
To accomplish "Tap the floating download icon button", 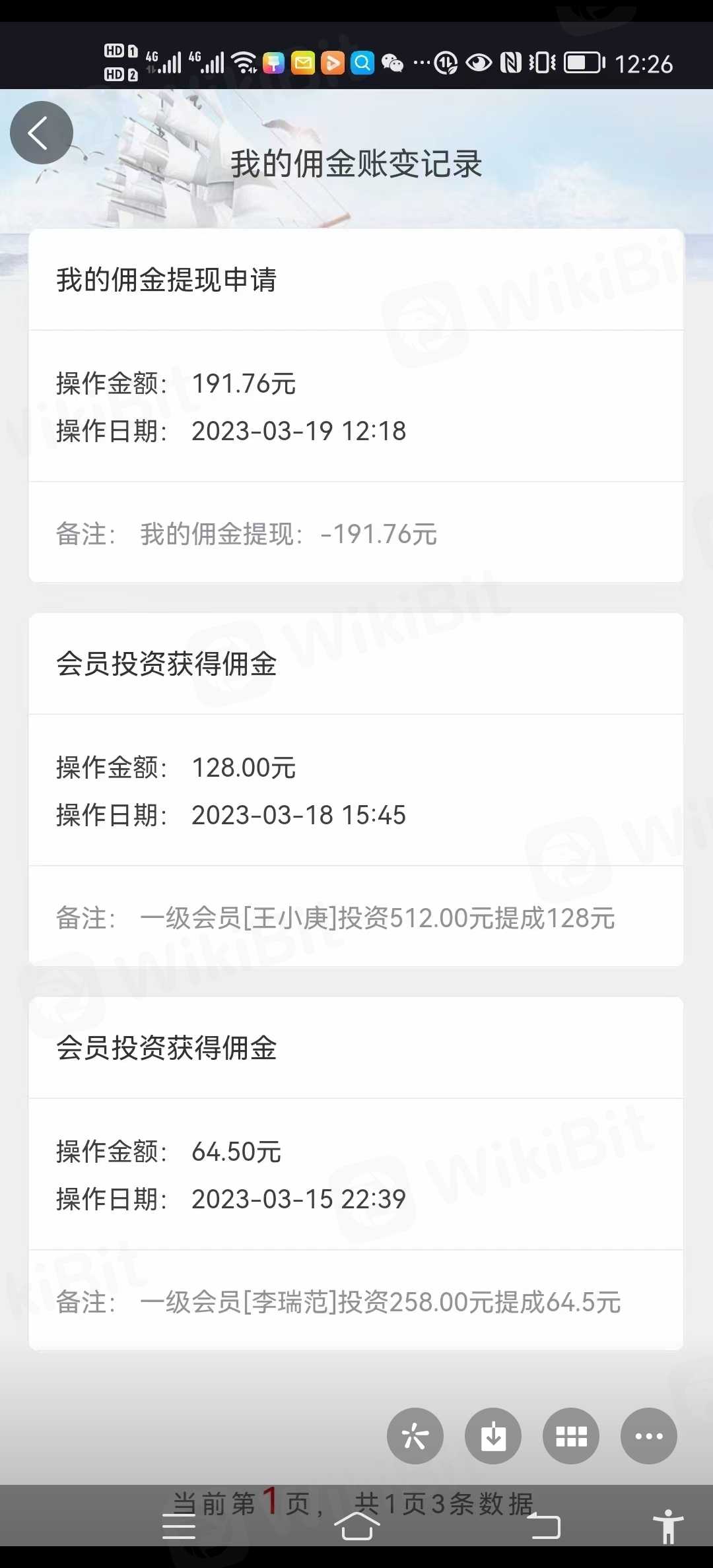I will pyautogui.click(x=493, y=1436).
